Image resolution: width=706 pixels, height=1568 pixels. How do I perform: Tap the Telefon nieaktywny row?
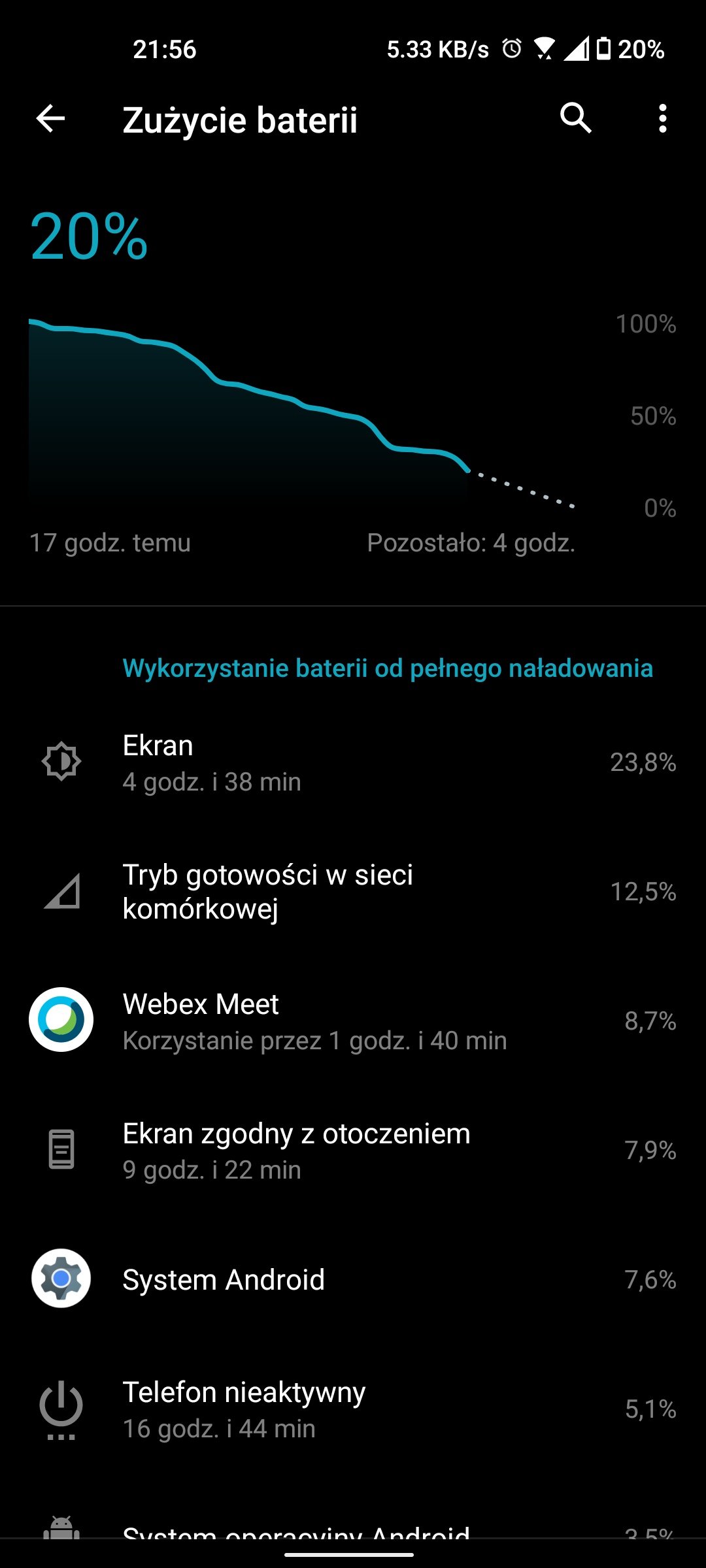coord(353,1409)
